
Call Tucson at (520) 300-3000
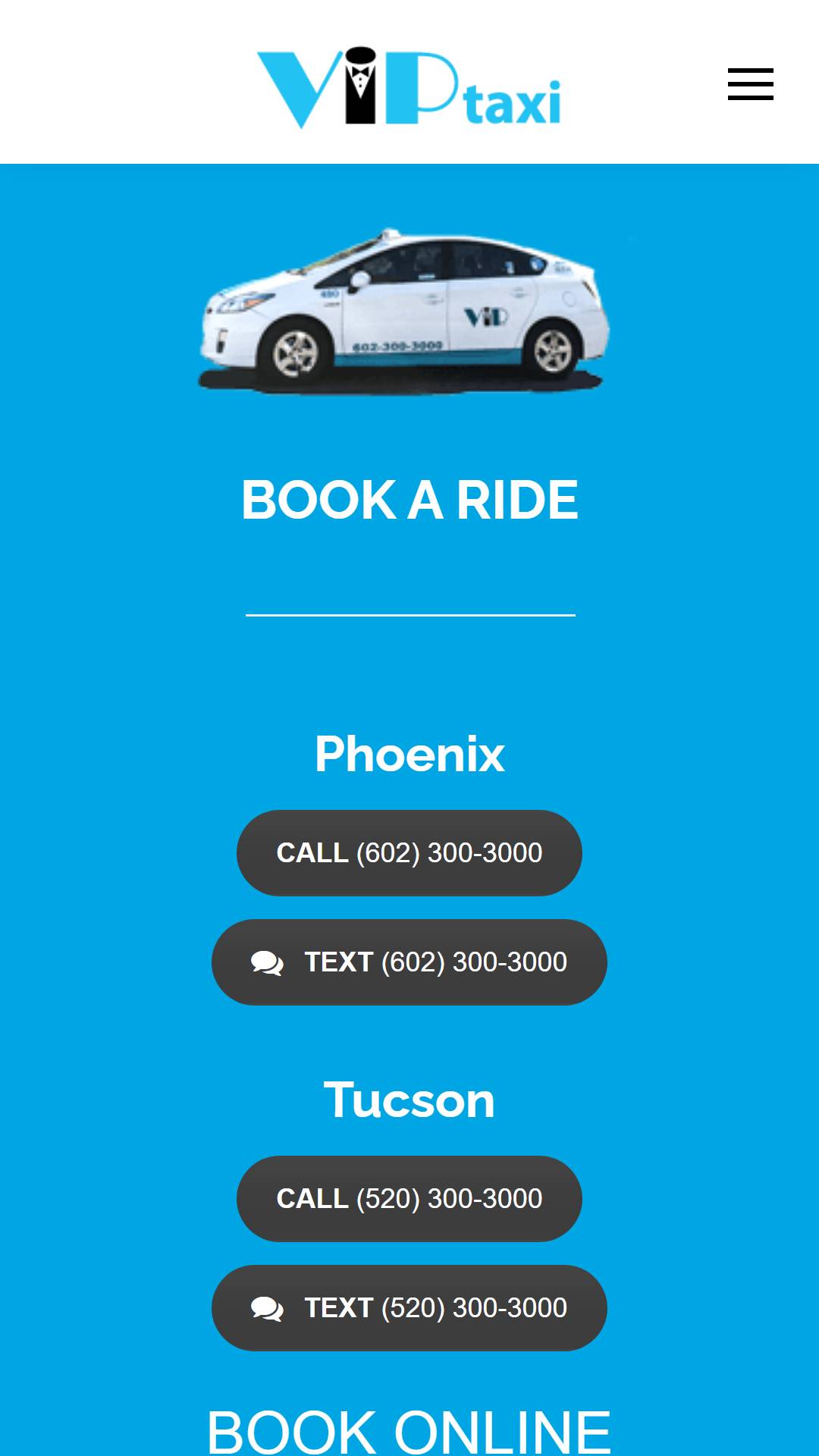click(x=409, y=1199)
